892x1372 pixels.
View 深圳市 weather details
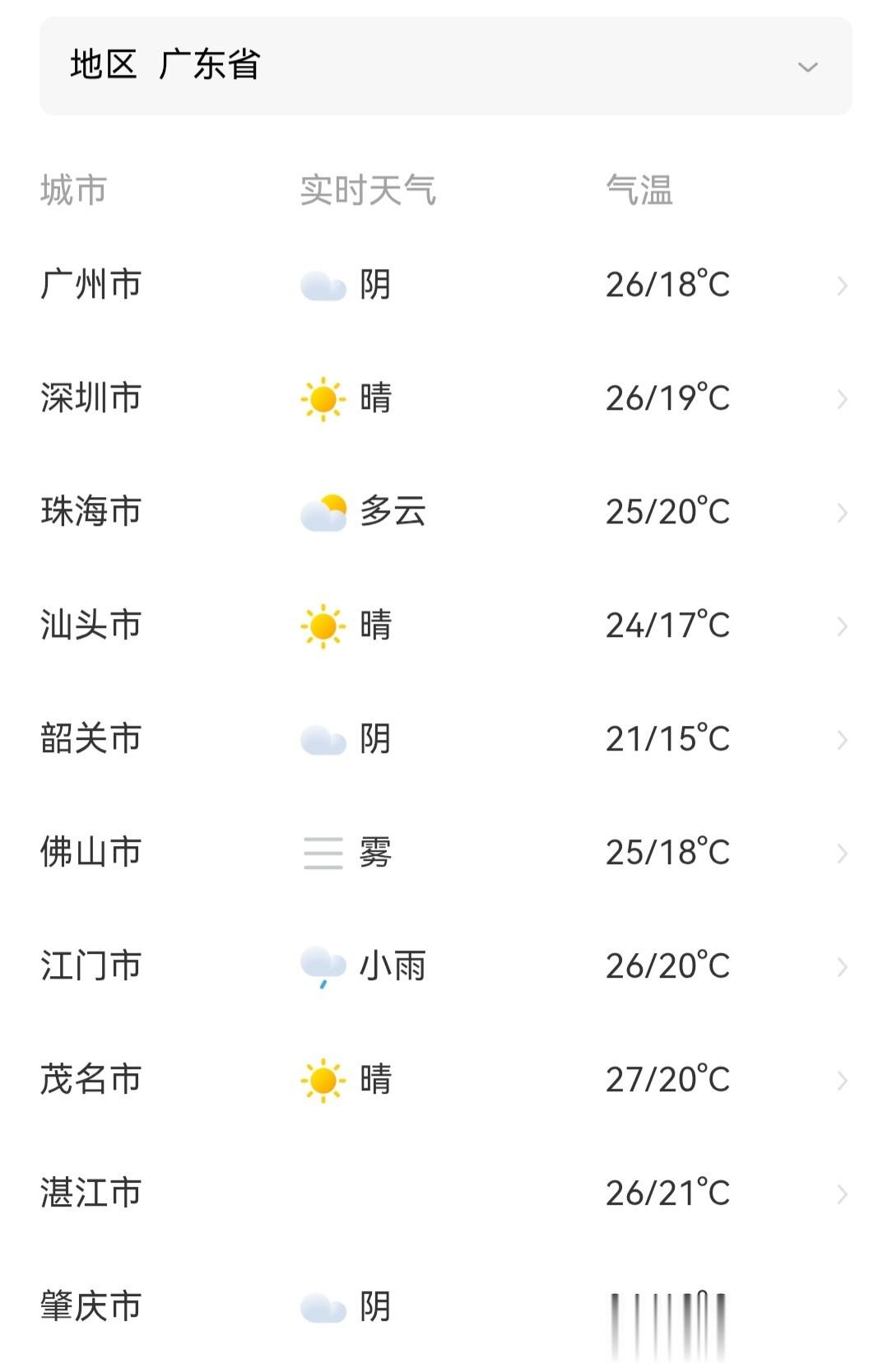tap(445, 398)
